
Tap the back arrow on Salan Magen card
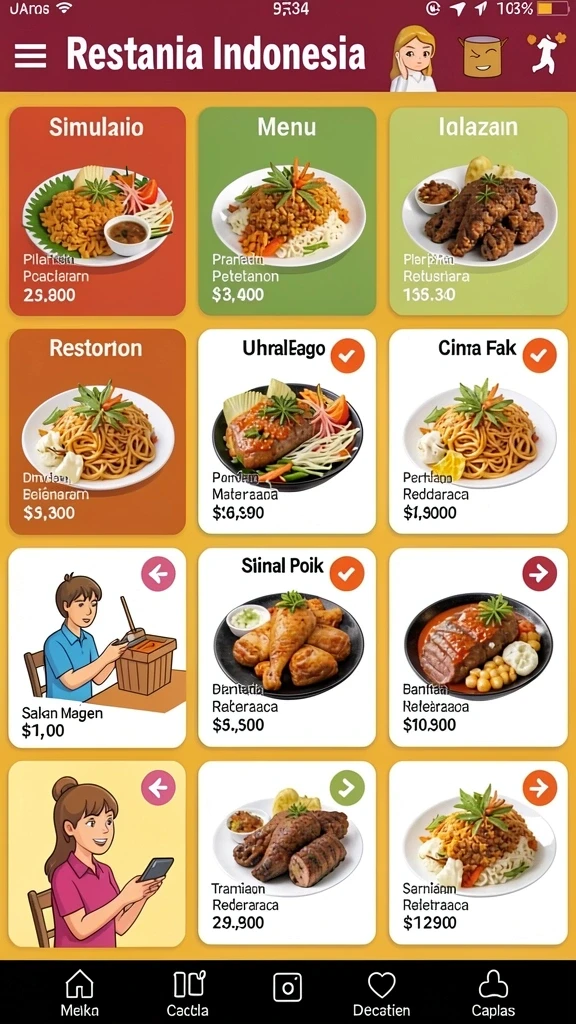click(x=158, y=574)
